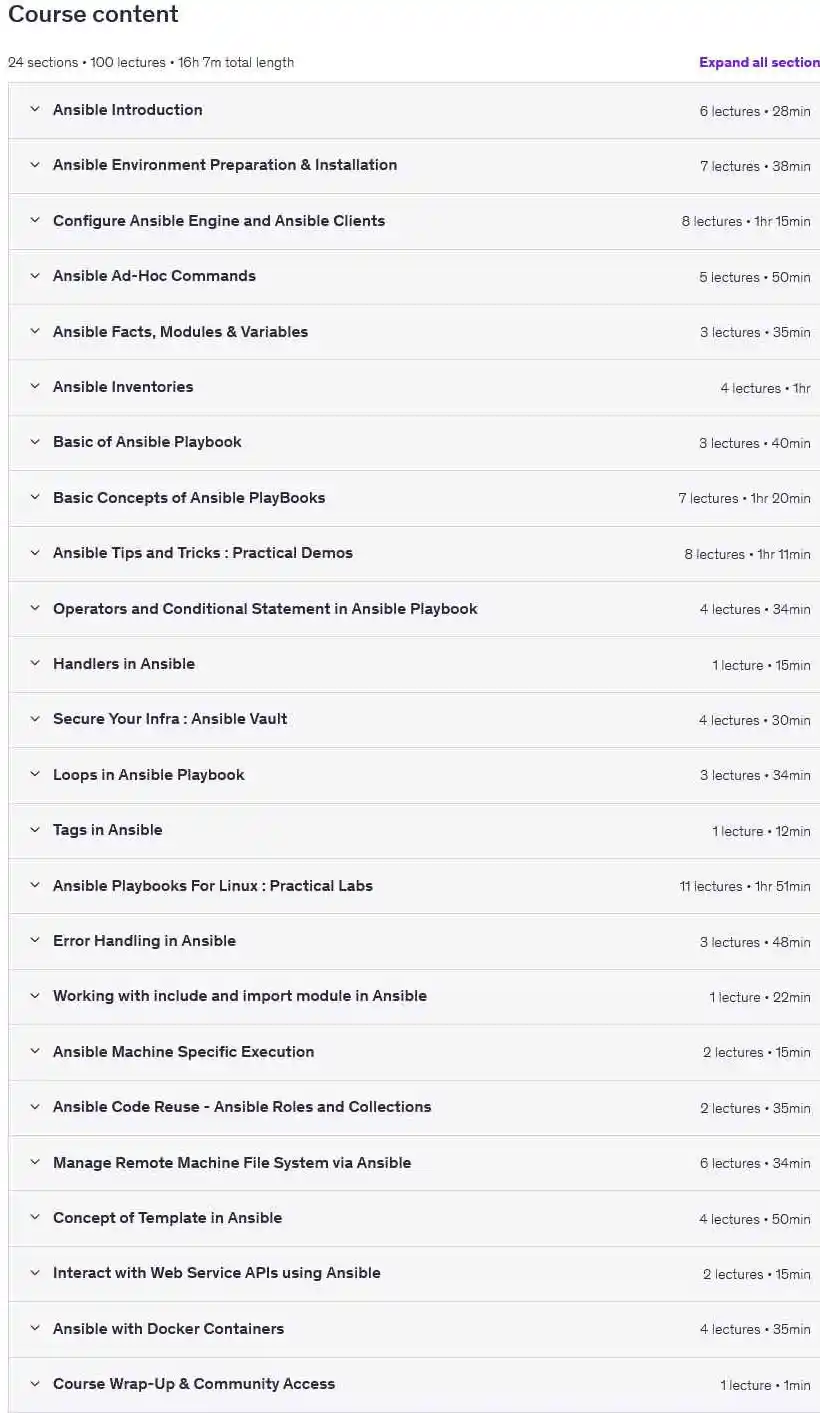Image resolution: width=820 pixels, height=1413 pixels.
Task: Tap Expand all sections link
Action: (759, 62)
